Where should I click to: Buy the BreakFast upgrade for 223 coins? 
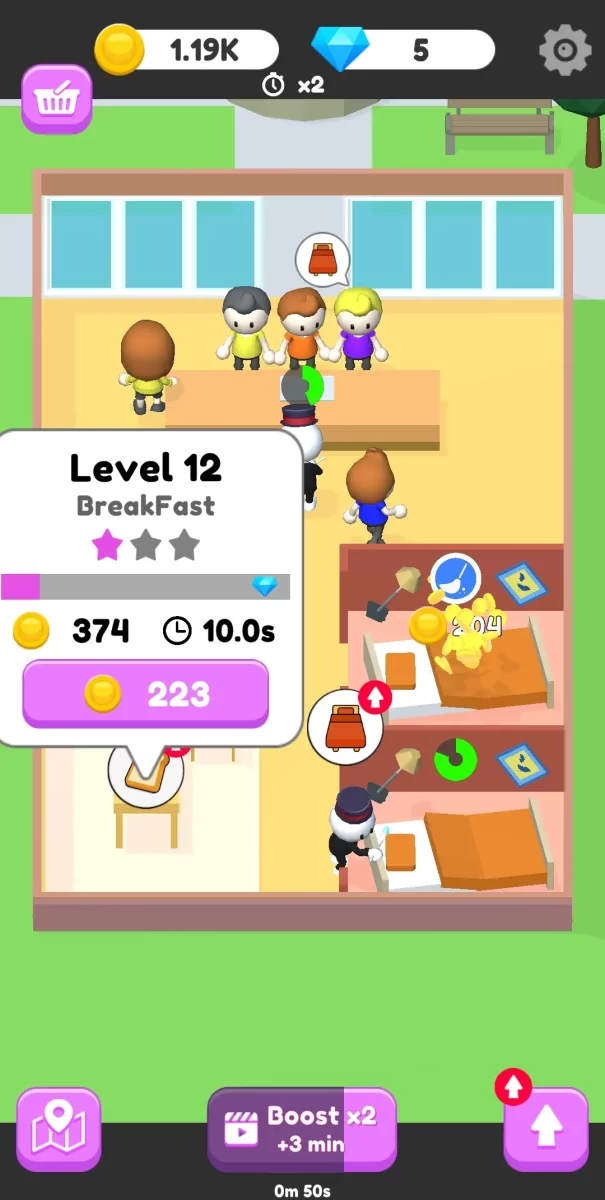click(146, 694)
